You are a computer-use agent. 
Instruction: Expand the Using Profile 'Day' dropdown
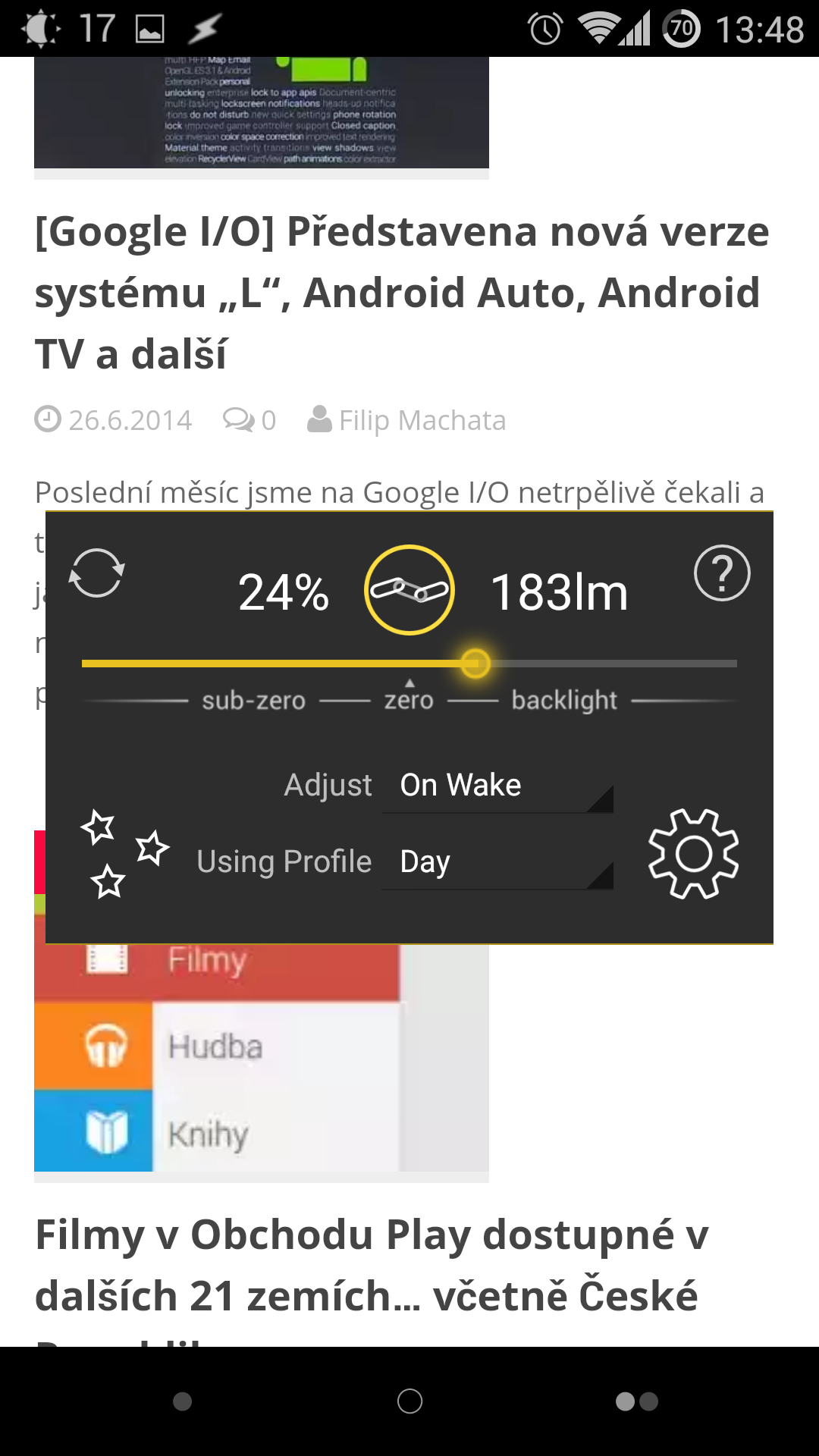[x=497, y=862]
